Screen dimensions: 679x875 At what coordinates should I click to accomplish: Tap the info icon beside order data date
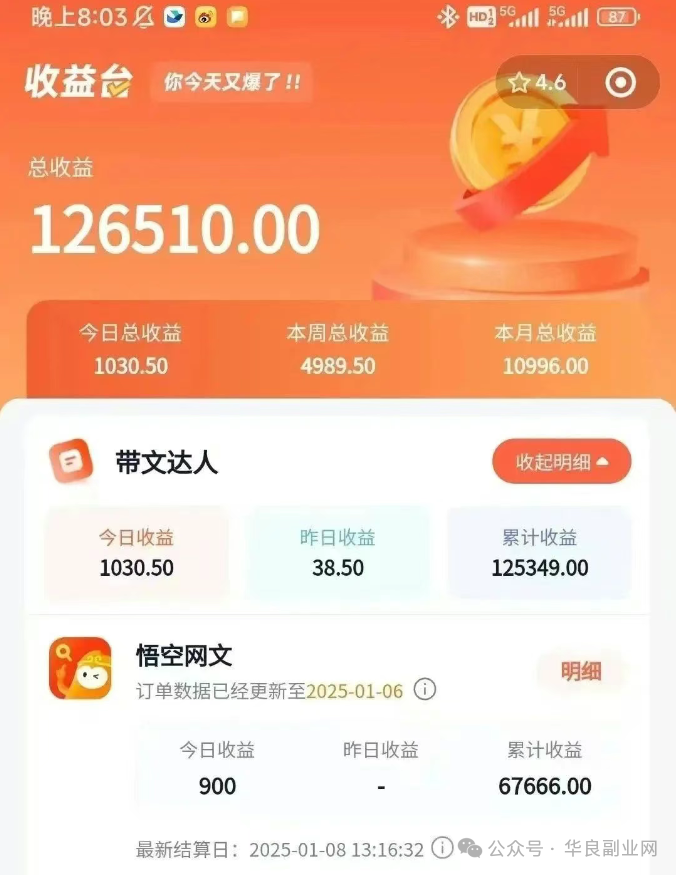425,690
